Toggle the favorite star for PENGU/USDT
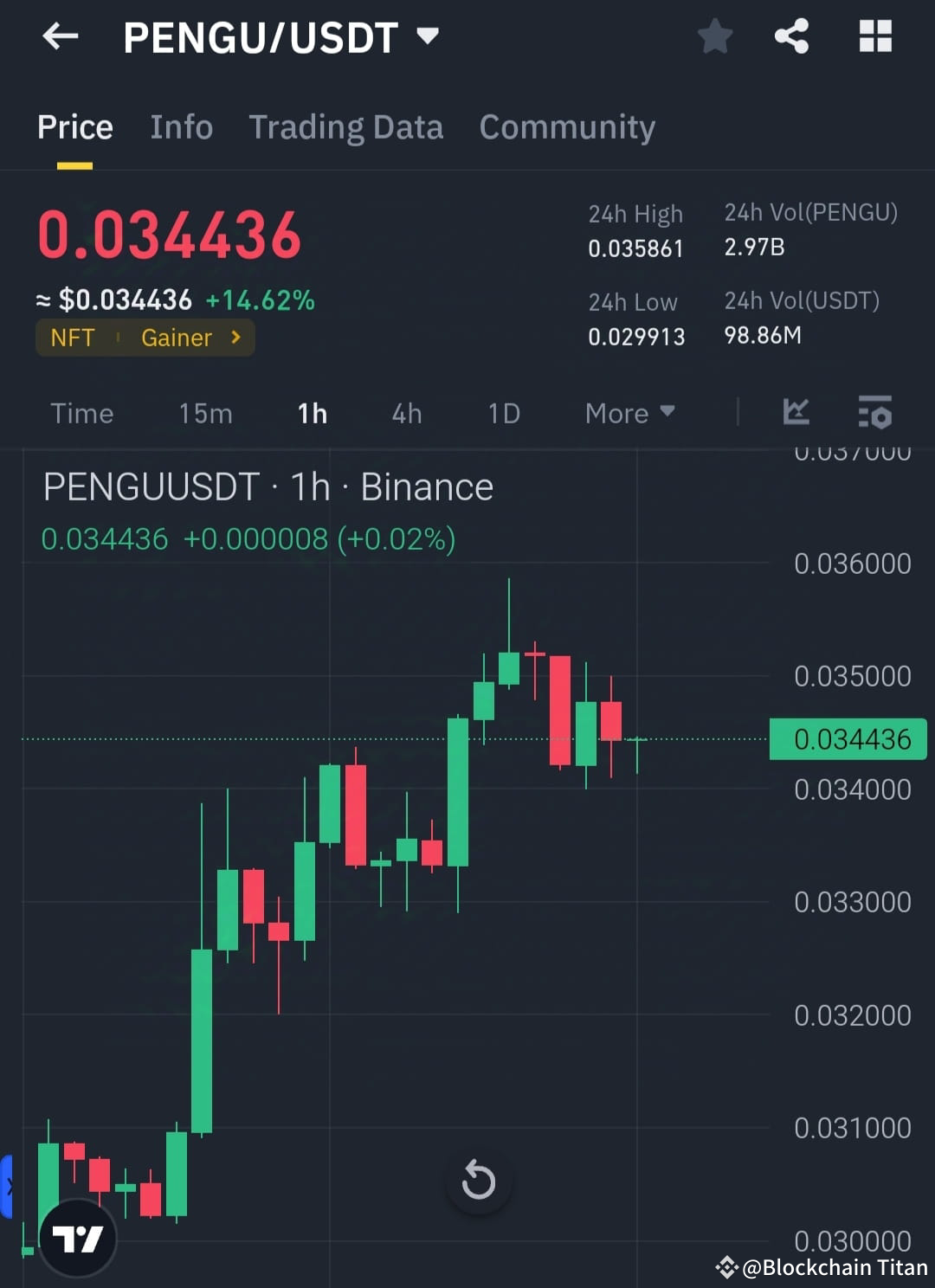 (x=714, y=36)
